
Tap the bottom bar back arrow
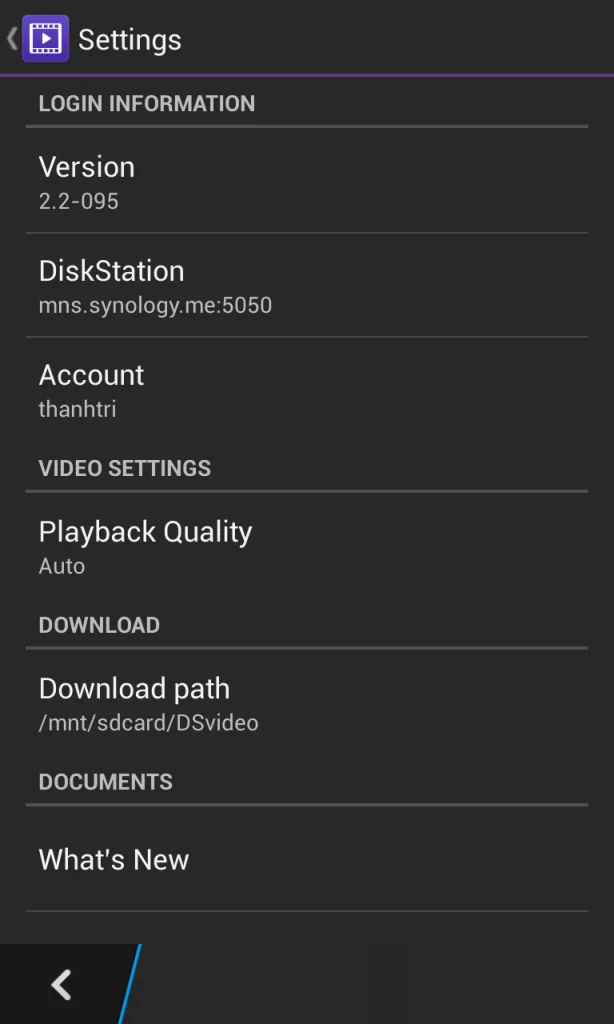pyautogui.click(x=62, y=984)
